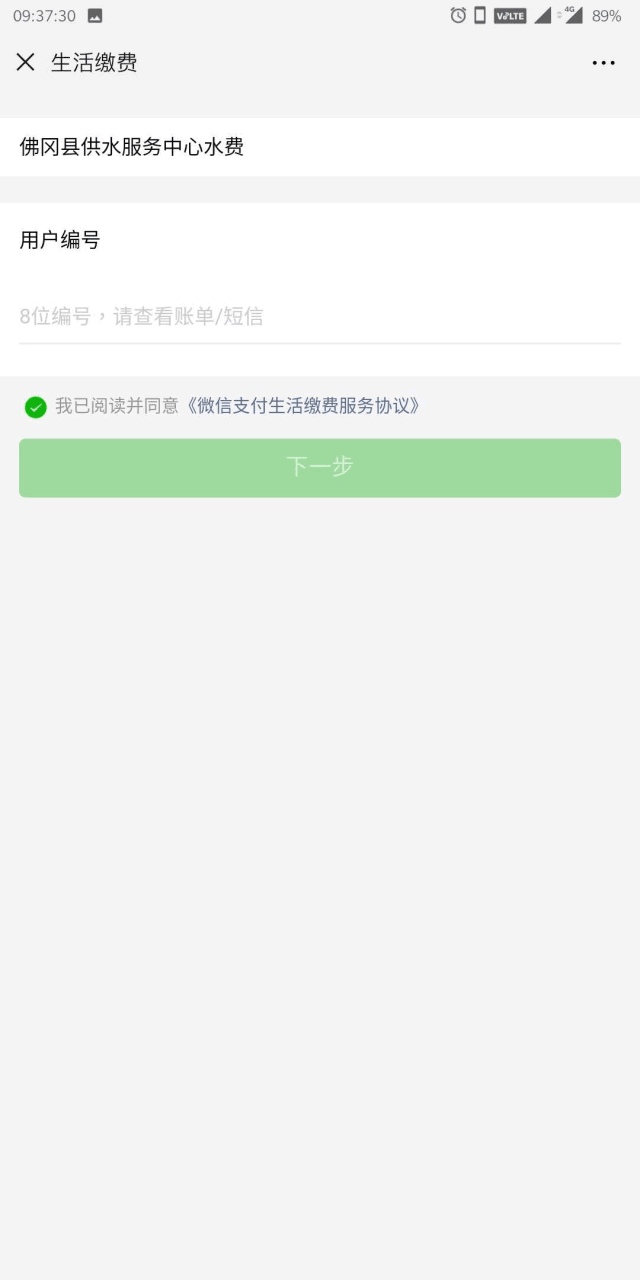
Task: Open the three-dot overflow menu
Action: pos(603,63)
